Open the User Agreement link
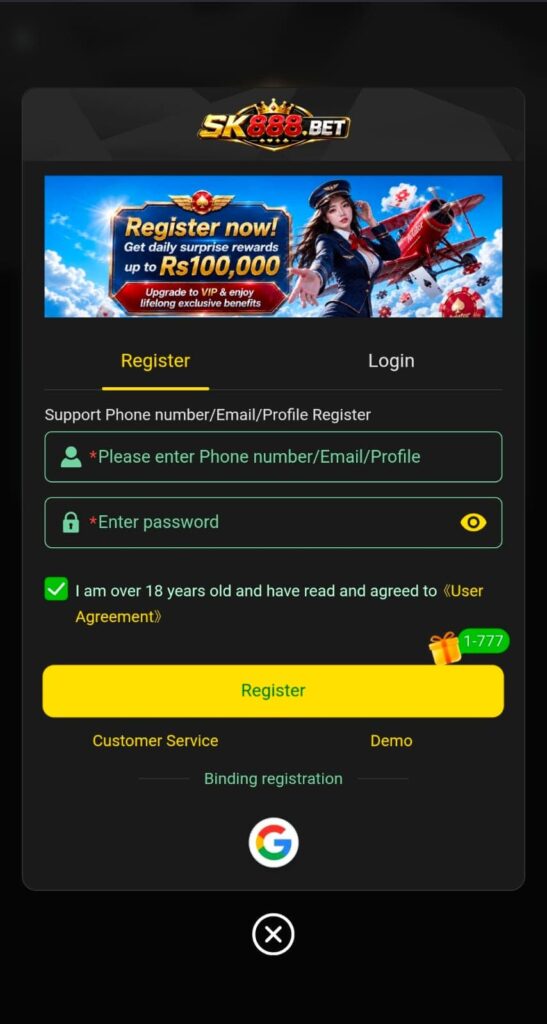The width and height of the screenshot is (547, 1024). coord(279,603)
